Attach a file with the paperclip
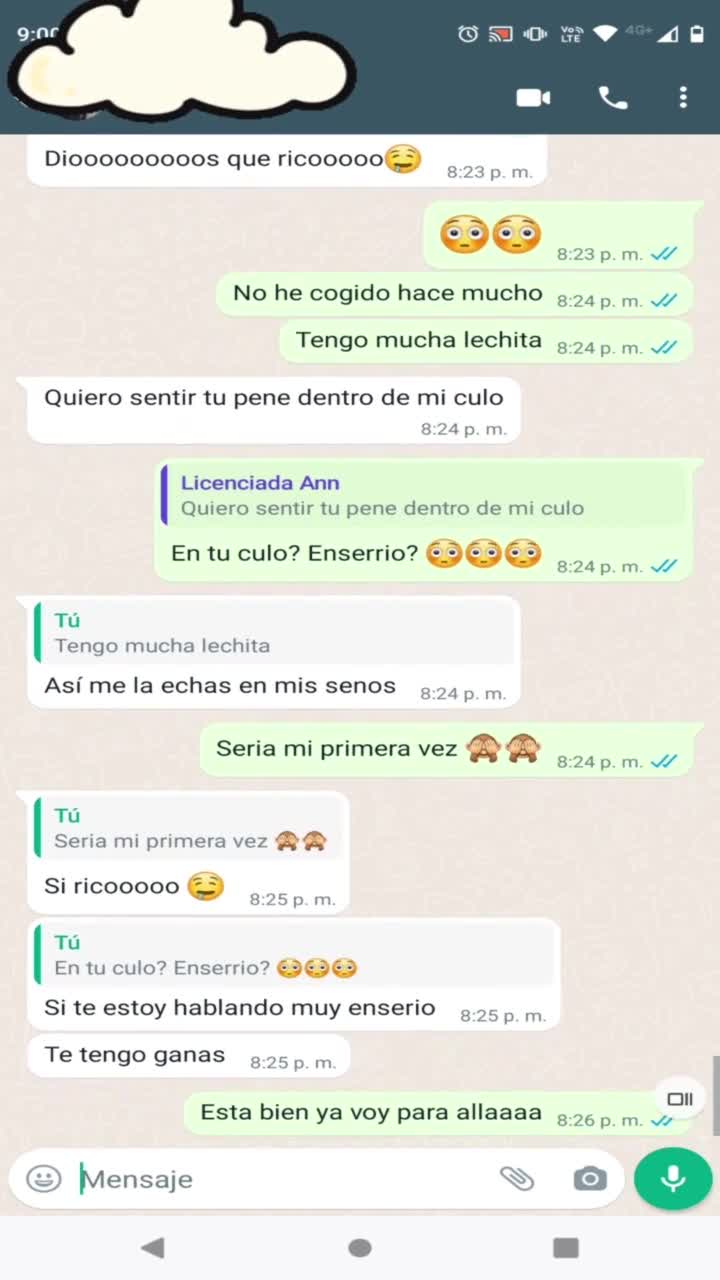 (x=517, y=1179)
